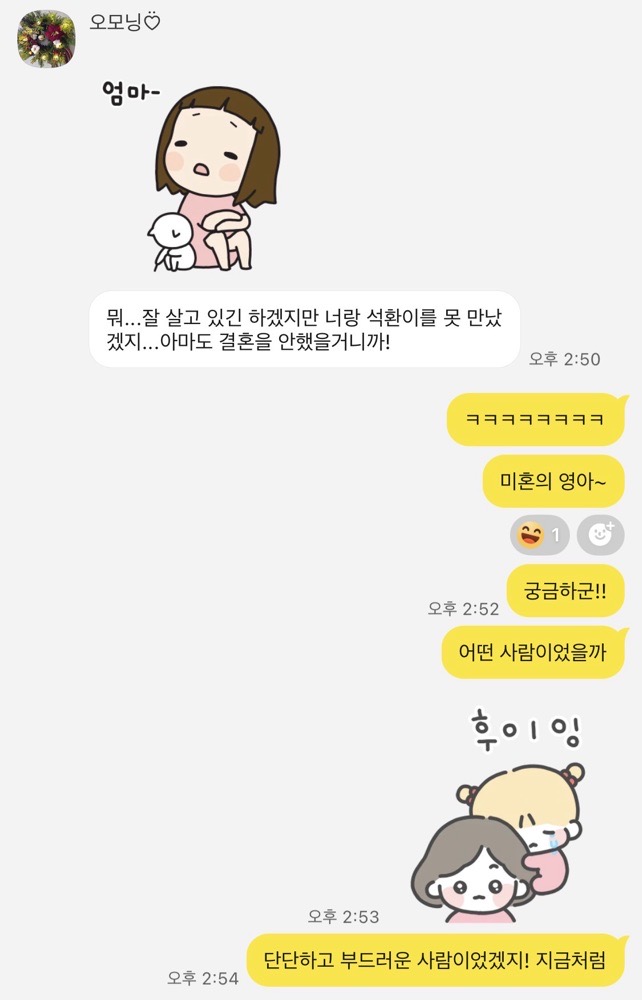
Task: Open 오모닝's profile picture
Action: [x=46, y=41]
